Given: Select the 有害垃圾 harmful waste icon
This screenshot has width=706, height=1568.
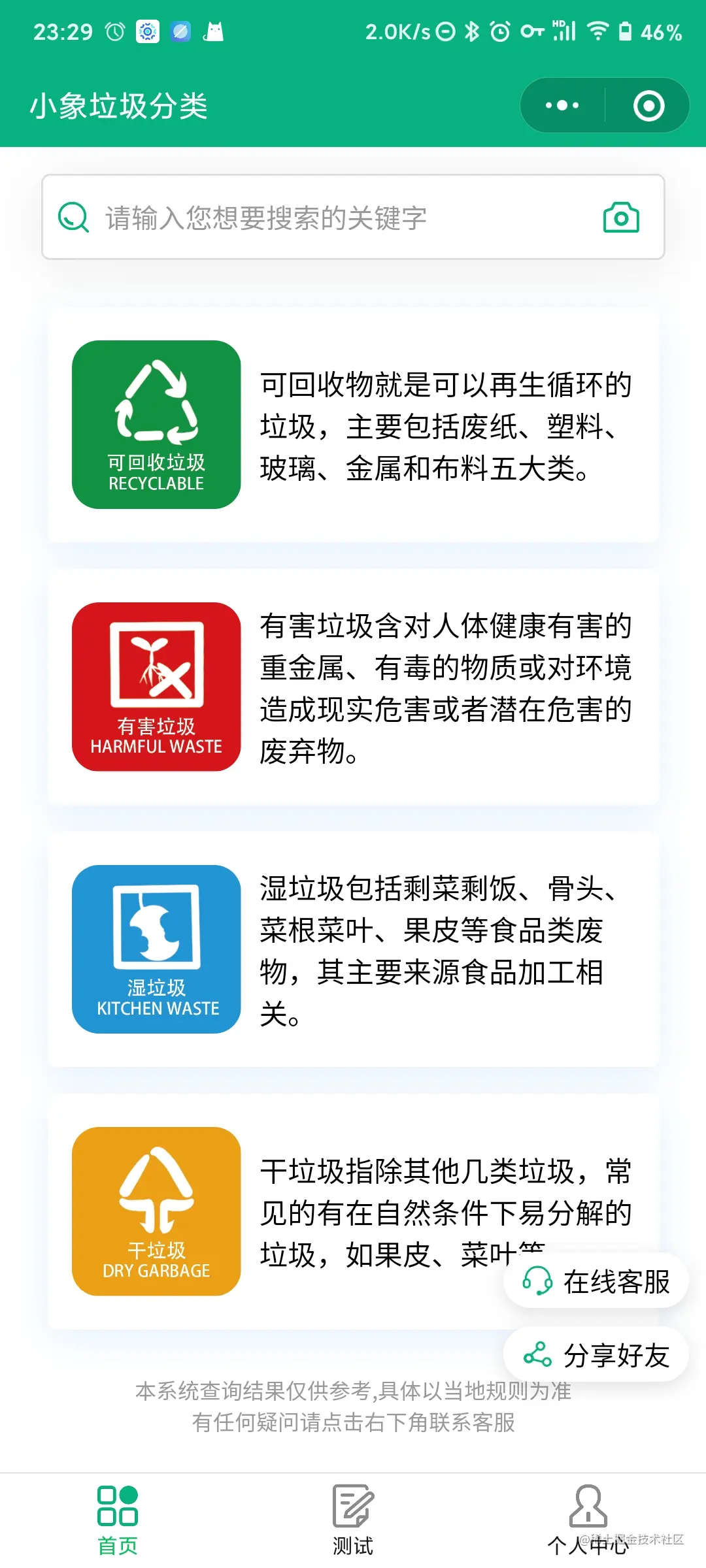Looking at the screenshot, I should (x=156, y=686).
